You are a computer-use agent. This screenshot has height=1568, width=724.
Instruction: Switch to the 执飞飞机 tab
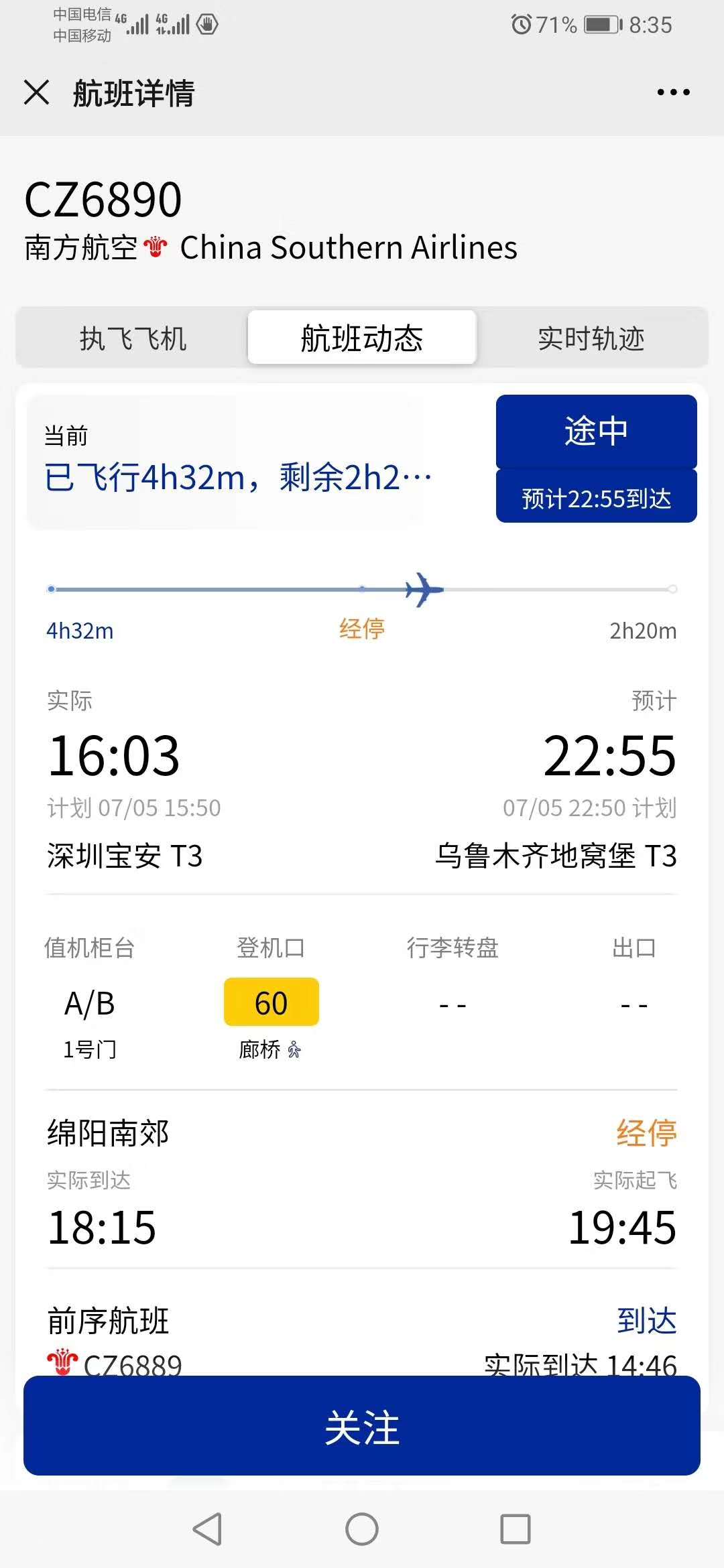[133, 338]
